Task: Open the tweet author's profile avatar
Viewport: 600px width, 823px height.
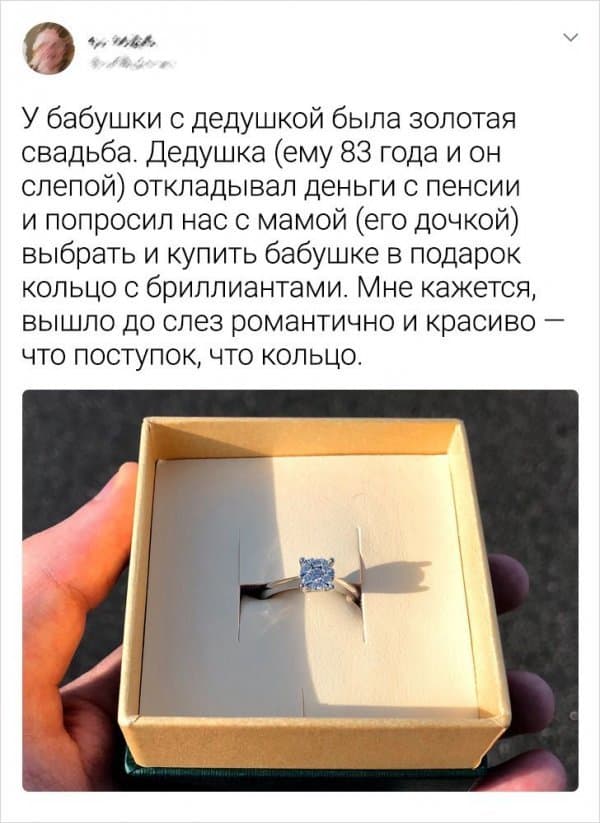Action: (50, 48)
